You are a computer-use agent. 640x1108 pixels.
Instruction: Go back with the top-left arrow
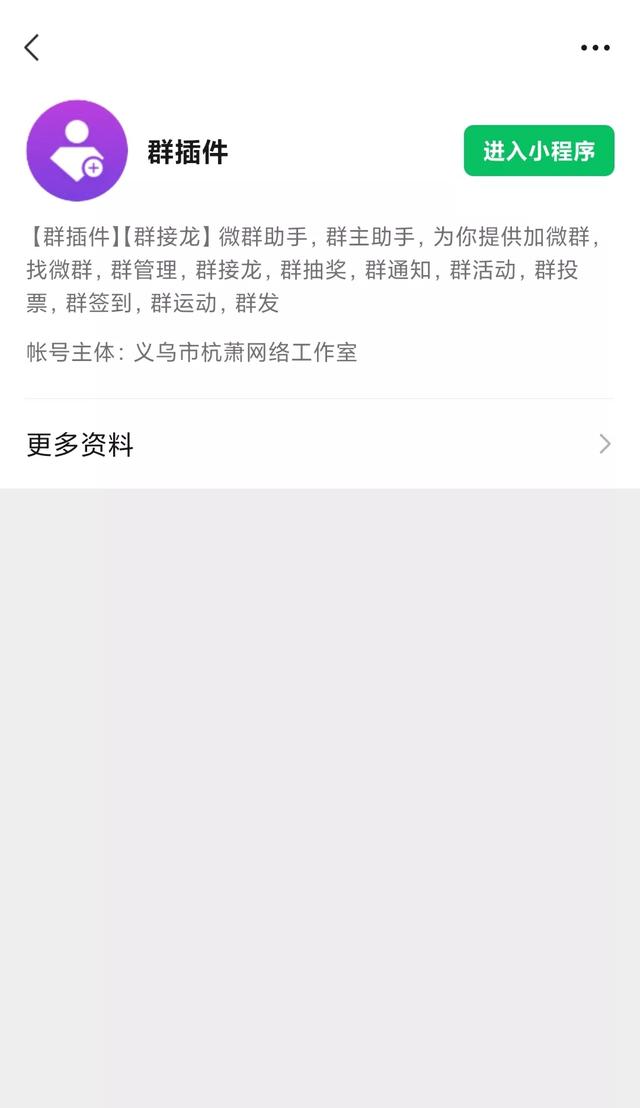coord(32,47)
